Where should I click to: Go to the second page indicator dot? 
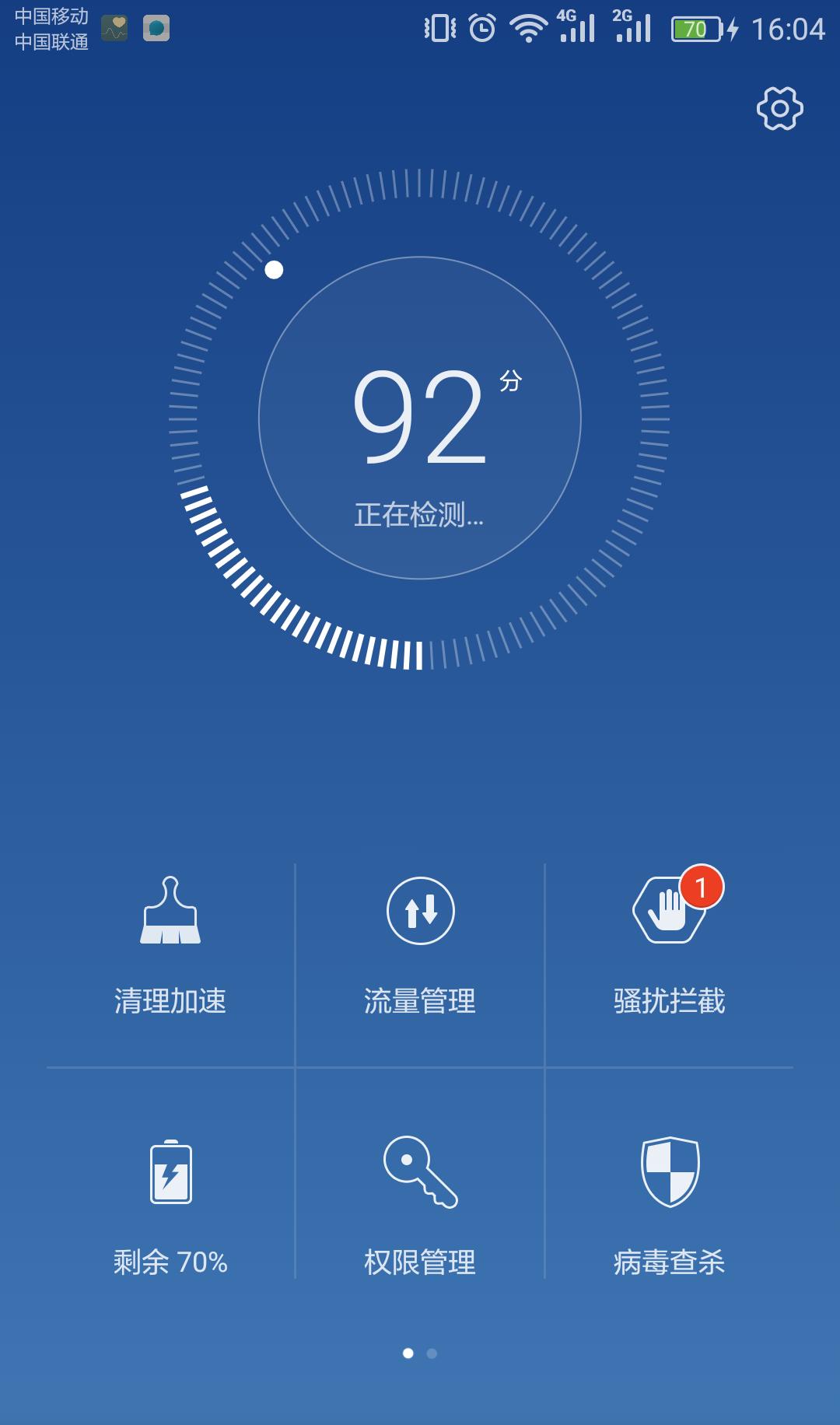click(432, 1353)
